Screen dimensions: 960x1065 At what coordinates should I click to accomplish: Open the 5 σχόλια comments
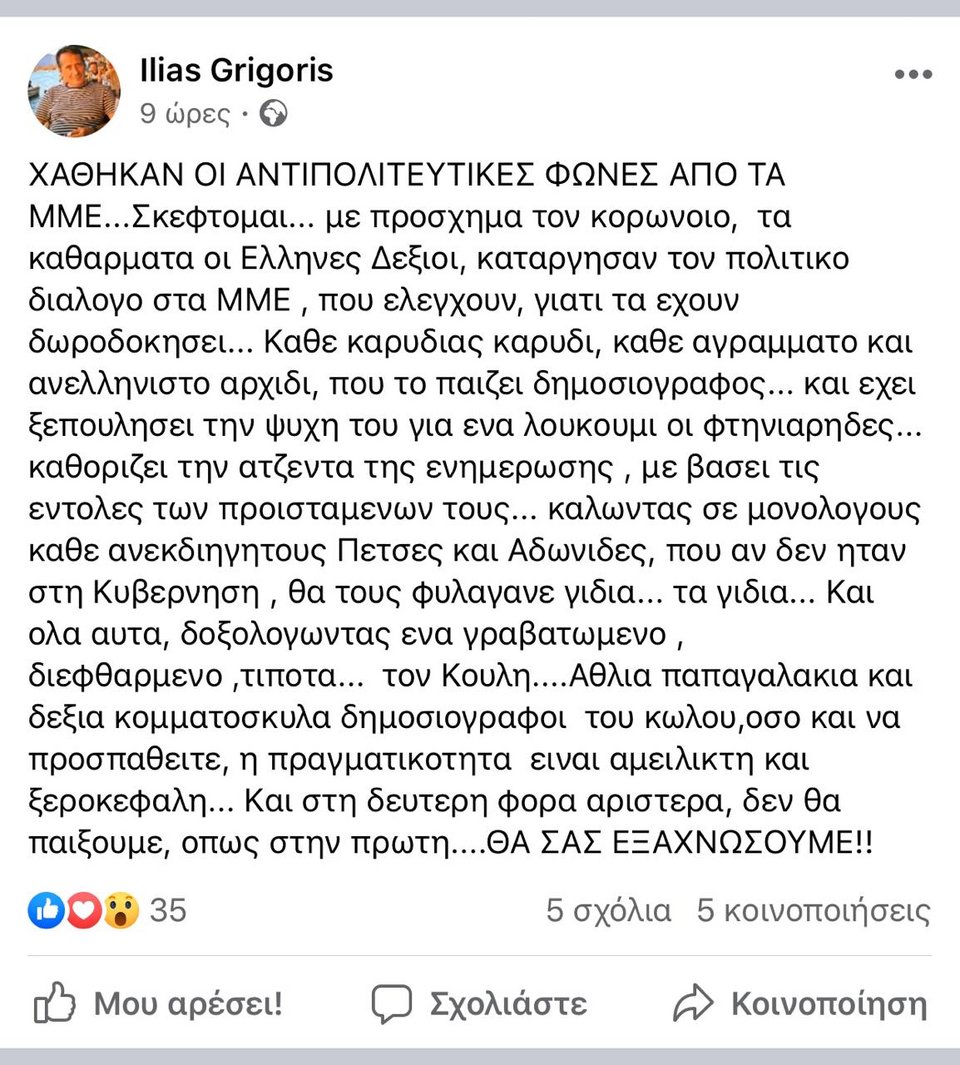[608, 911]
